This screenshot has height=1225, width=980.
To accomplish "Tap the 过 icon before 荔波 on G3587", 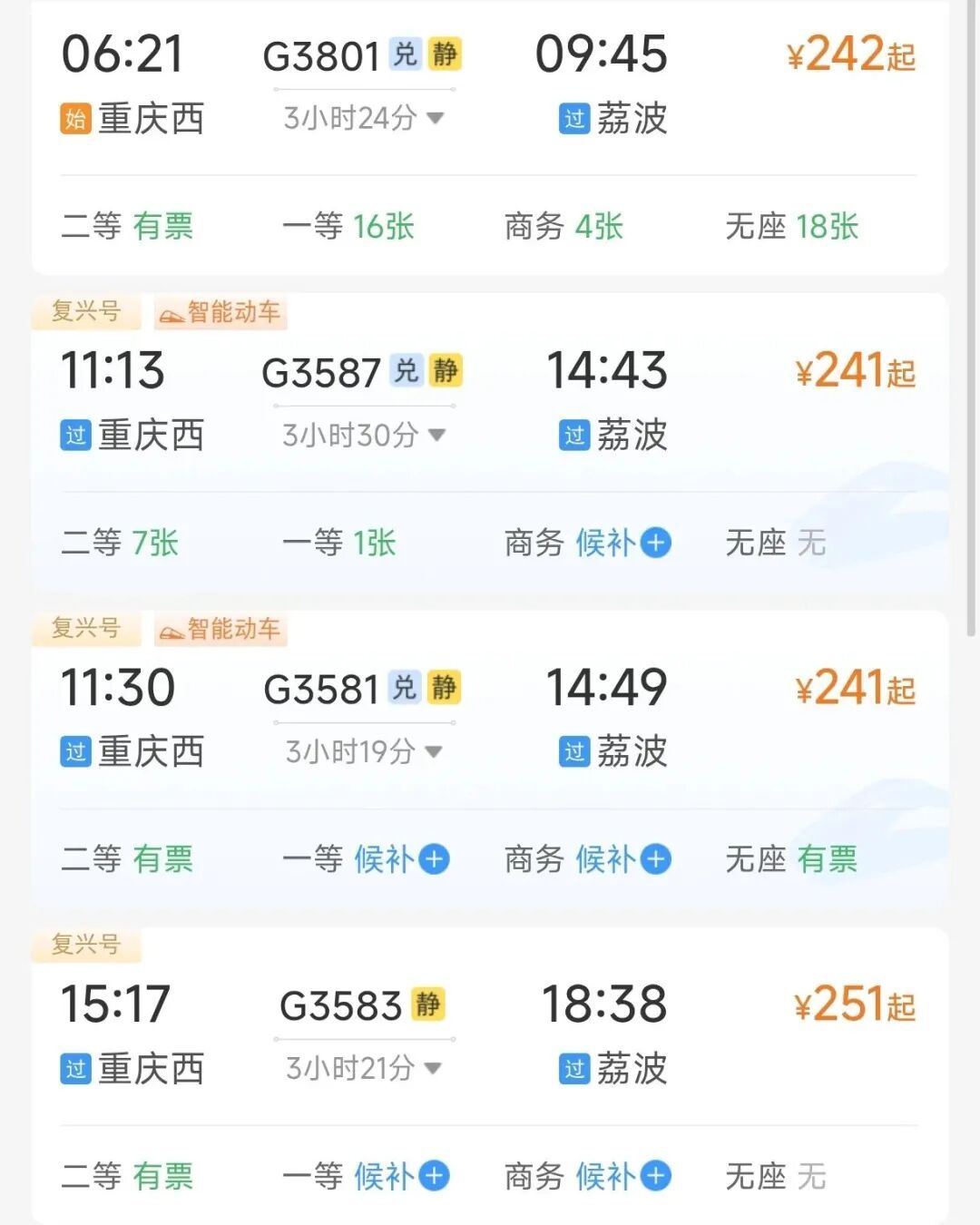I will (573, 436).
